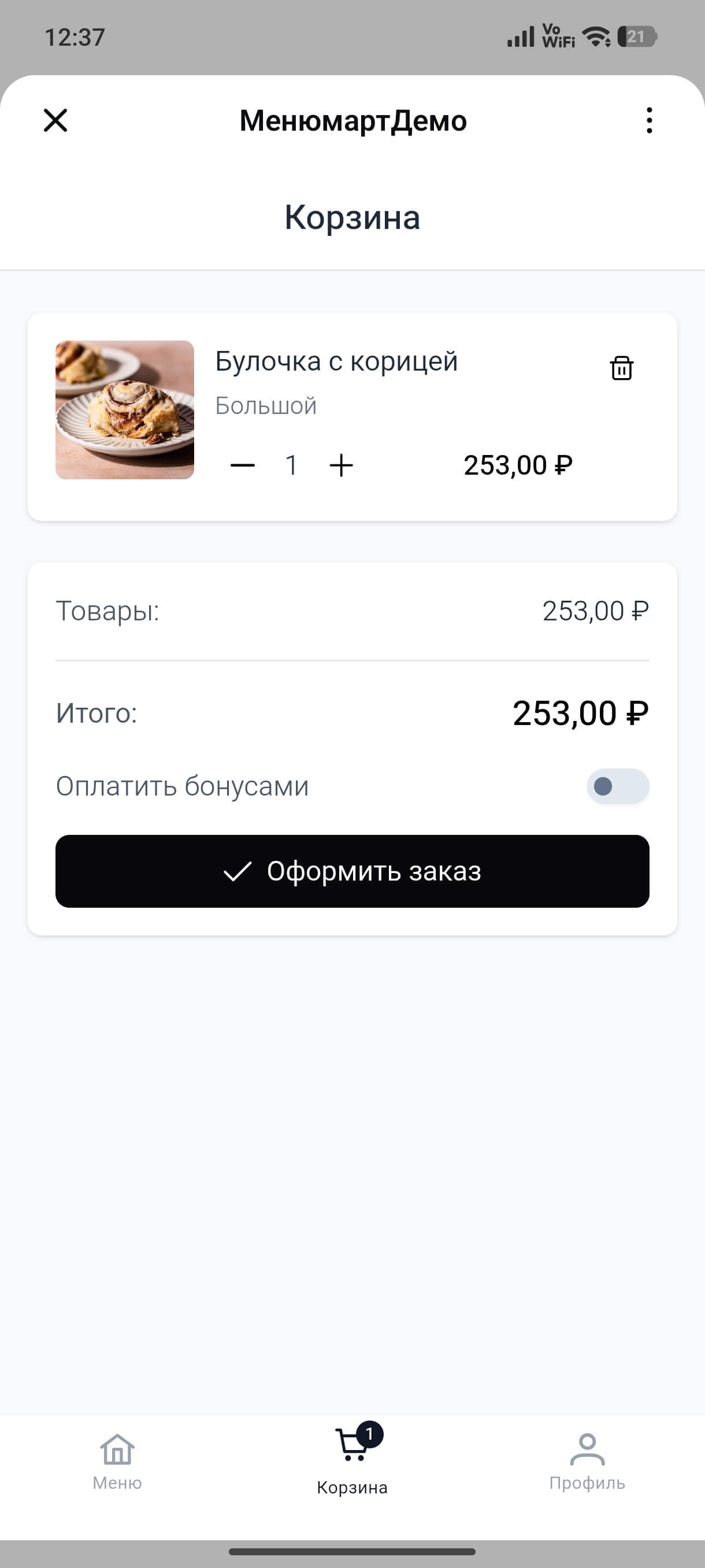
Task: Open overflow options next to МенюмартДемо title
Action: click(x=649, y=120)
